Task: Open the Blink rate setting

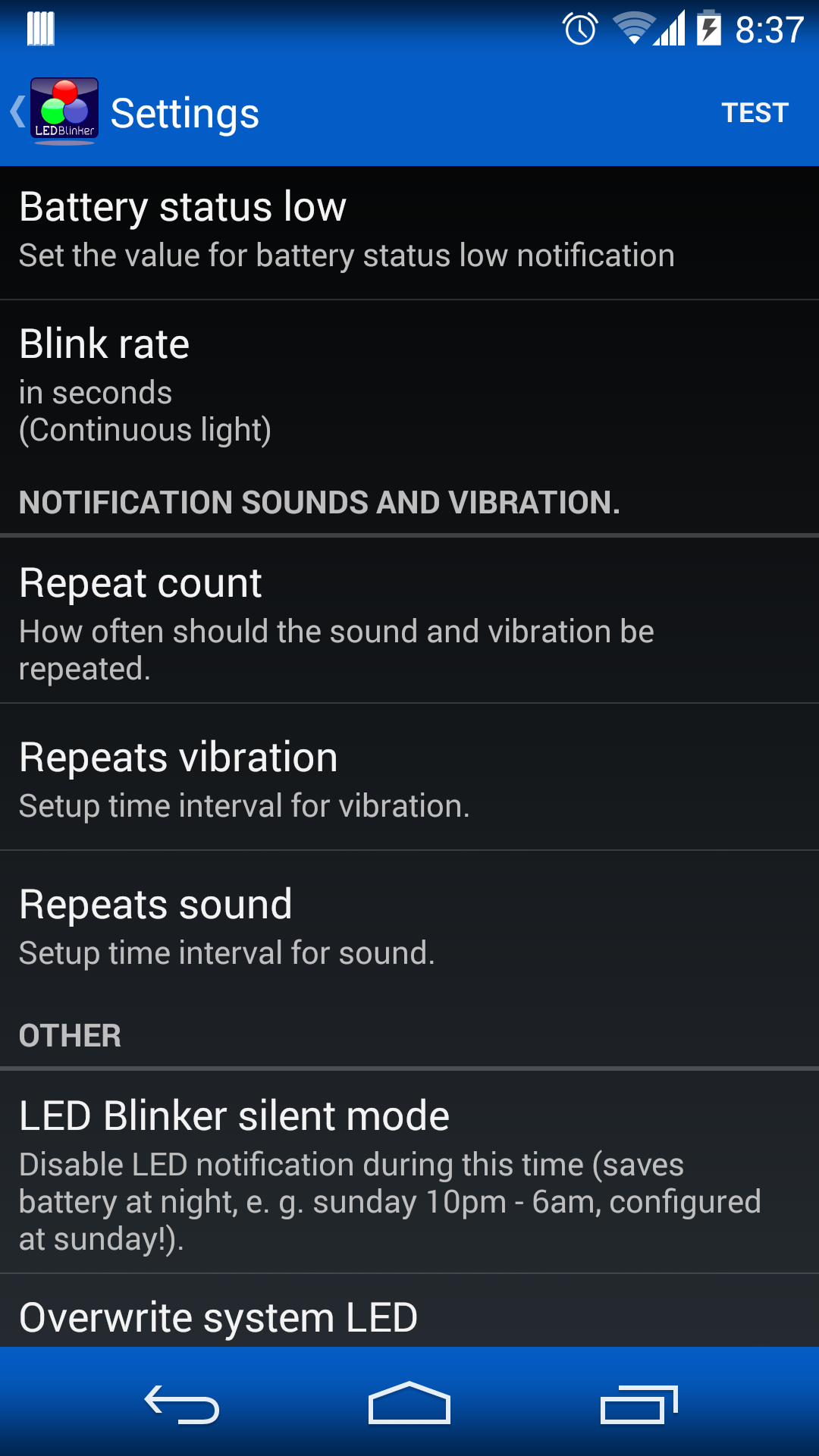Action: pyautogui.click(x=409, y=386)
